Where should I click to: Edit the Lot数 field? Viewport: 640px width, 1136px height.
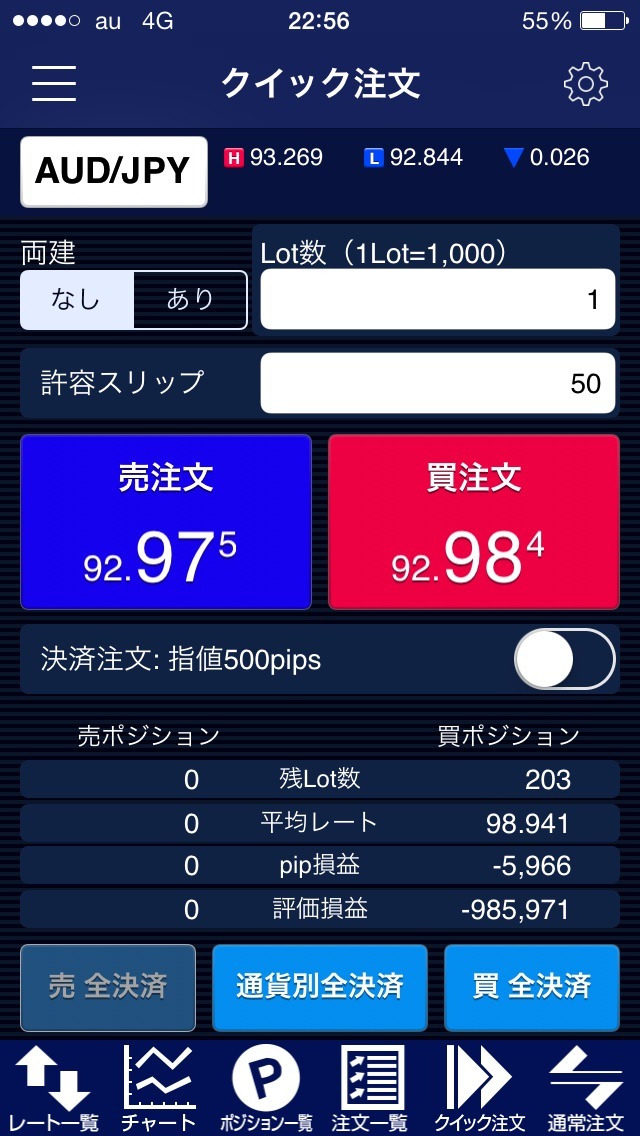(x=438, y=300)
